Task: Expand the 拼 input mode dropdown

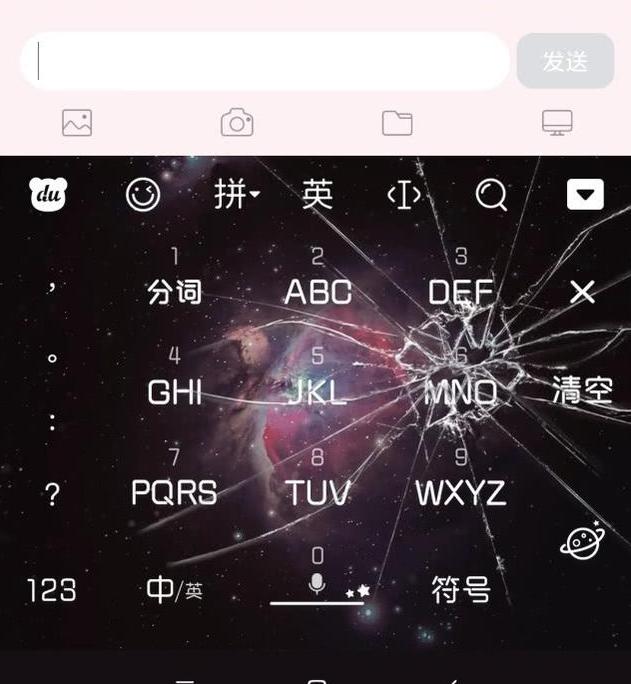Action: tap(236, 194)
